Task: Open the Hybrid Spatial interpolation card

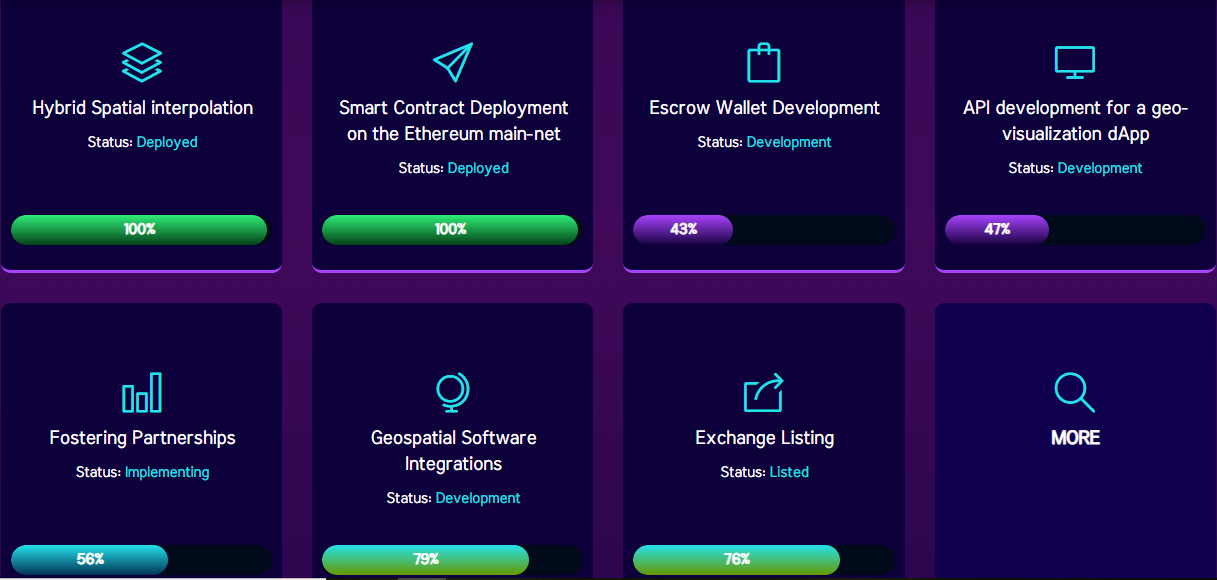Action: click(142, 108)
